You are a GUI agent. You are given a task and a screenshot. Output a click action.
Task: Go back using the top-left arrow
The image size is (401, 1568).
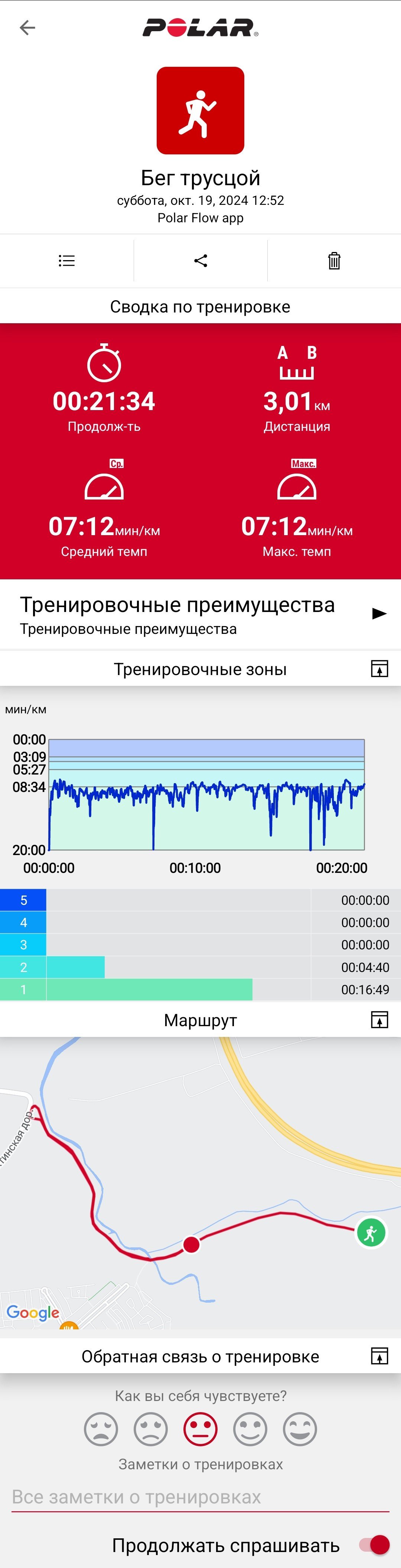pos(27,27)
